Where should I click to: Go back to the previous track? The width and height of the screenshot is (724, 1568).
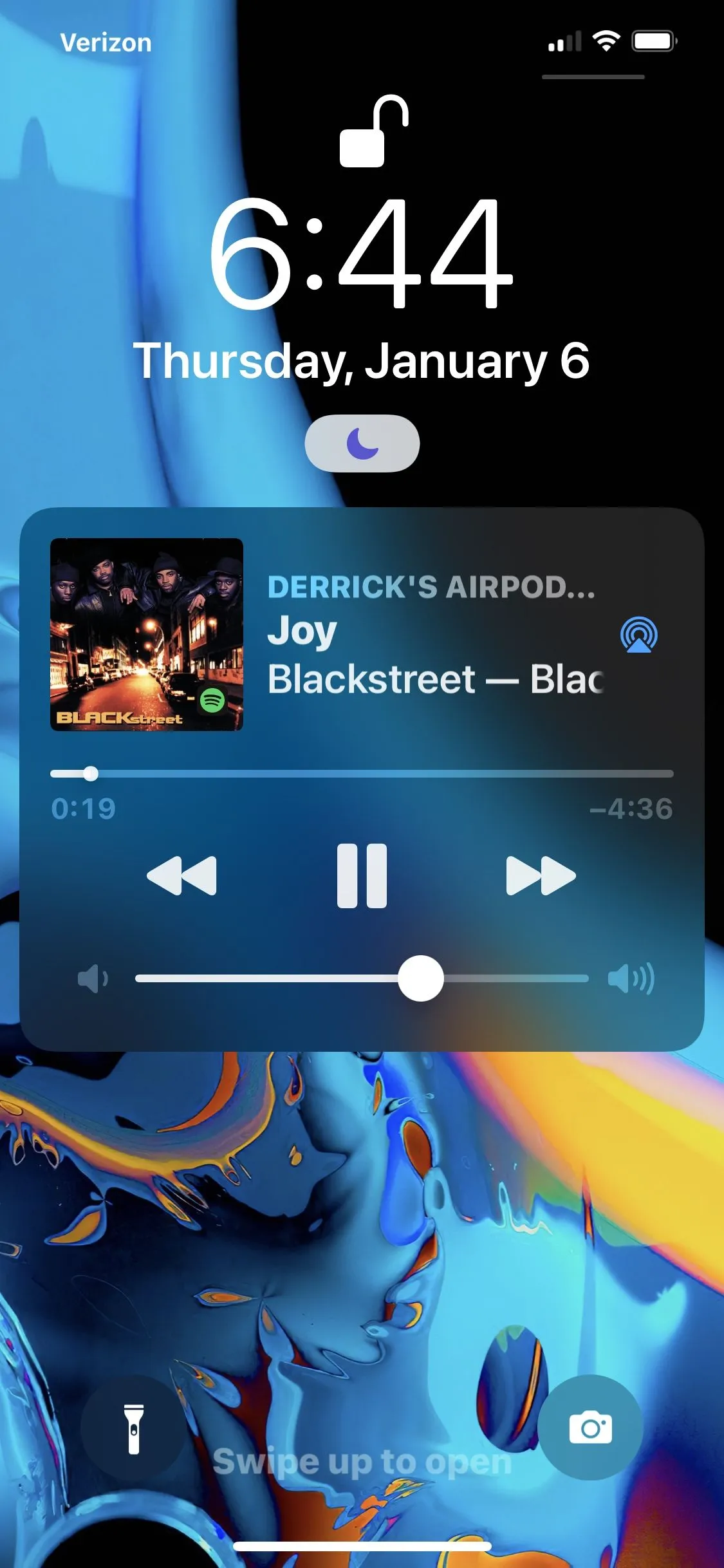(x=182, y=875)
